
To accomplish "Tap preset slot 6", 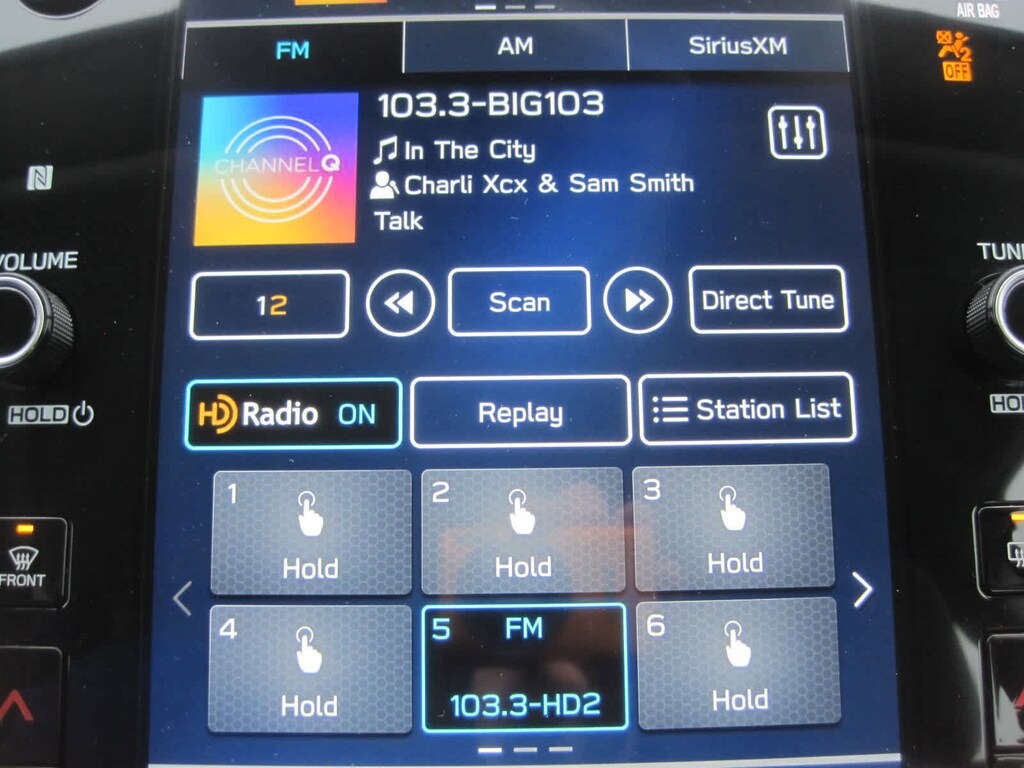I will (x=738, y=662).
